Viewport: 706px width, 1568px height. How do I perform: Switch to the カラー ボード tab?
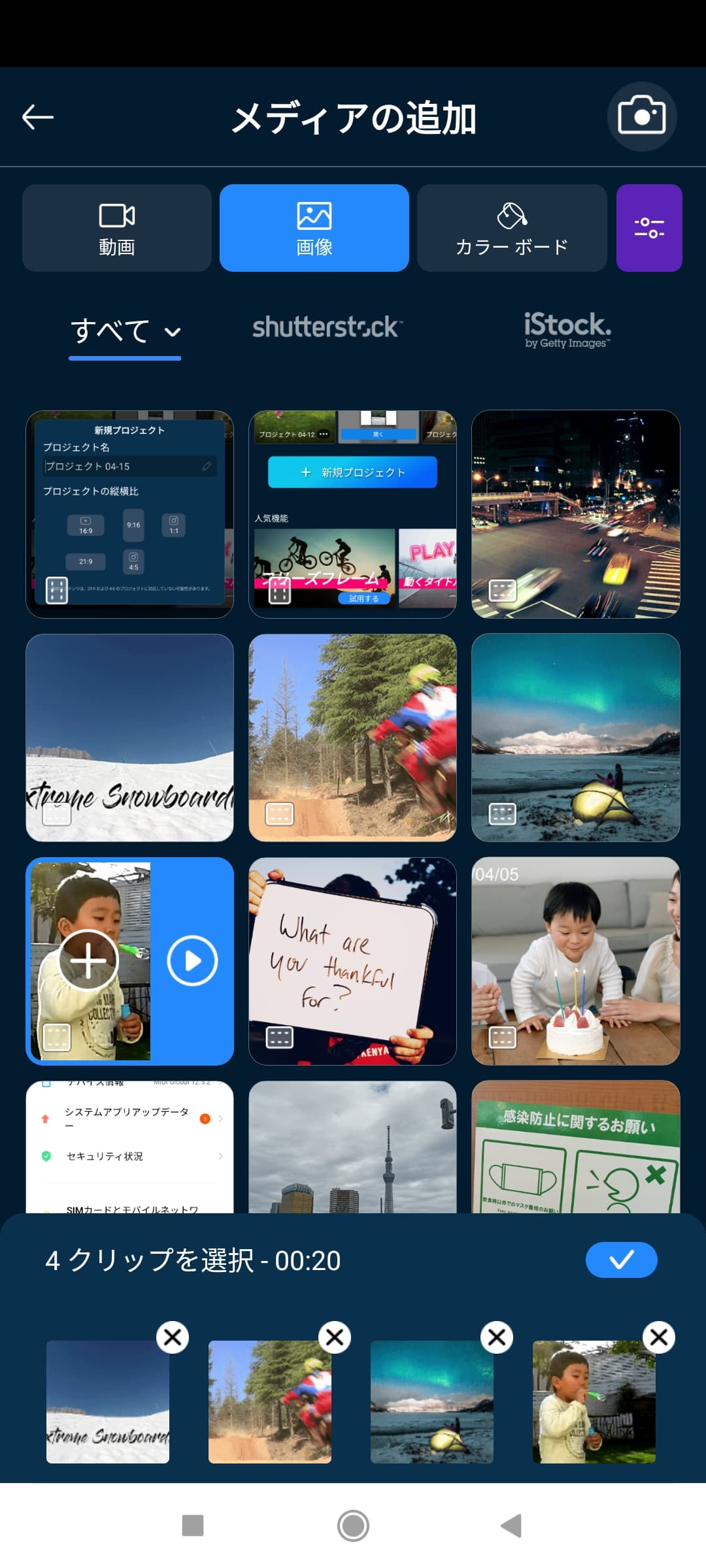[511, 228]
